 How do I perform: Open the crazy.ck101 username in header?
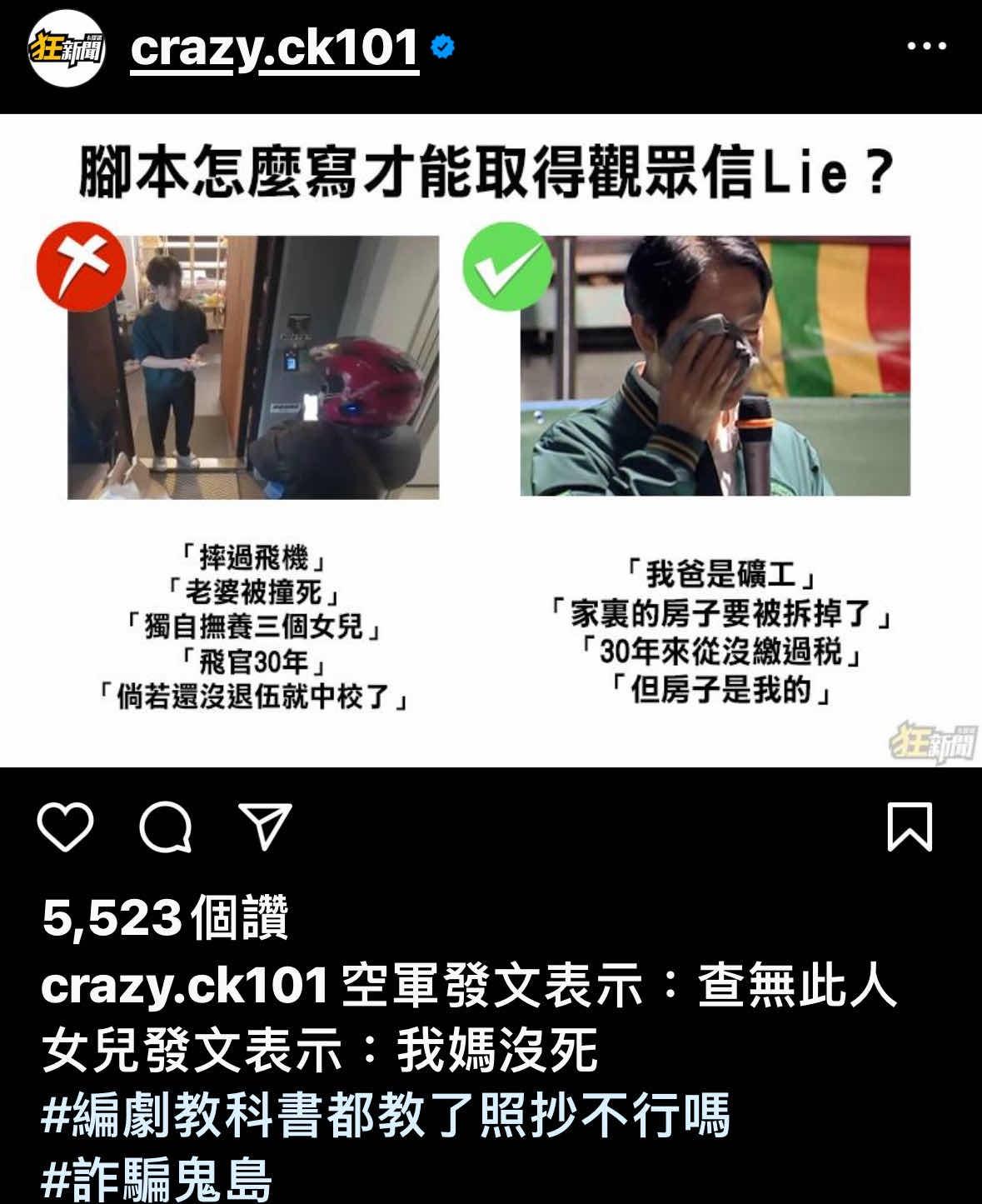(x=274, y=48)
